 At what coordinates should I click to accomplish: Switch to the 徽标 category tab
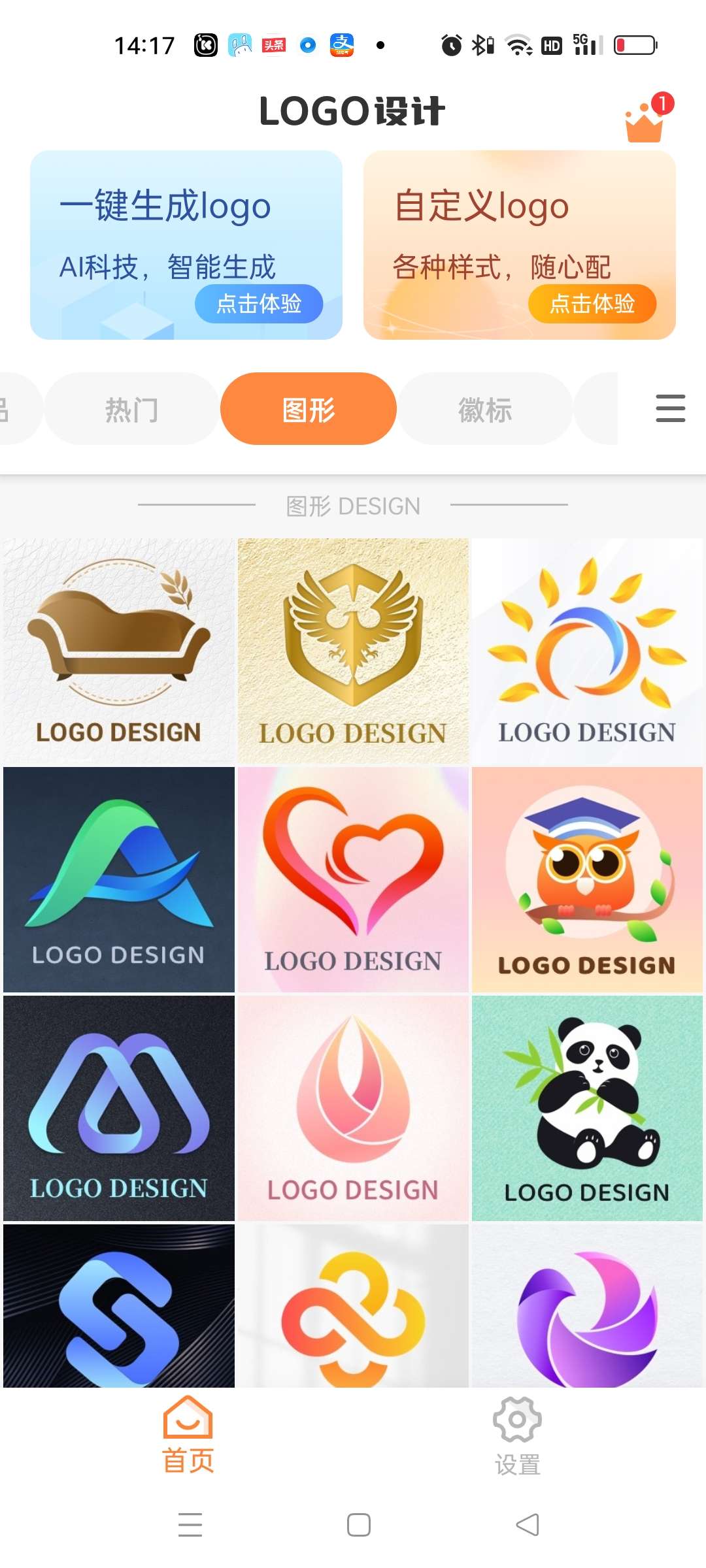click(484, 410)
